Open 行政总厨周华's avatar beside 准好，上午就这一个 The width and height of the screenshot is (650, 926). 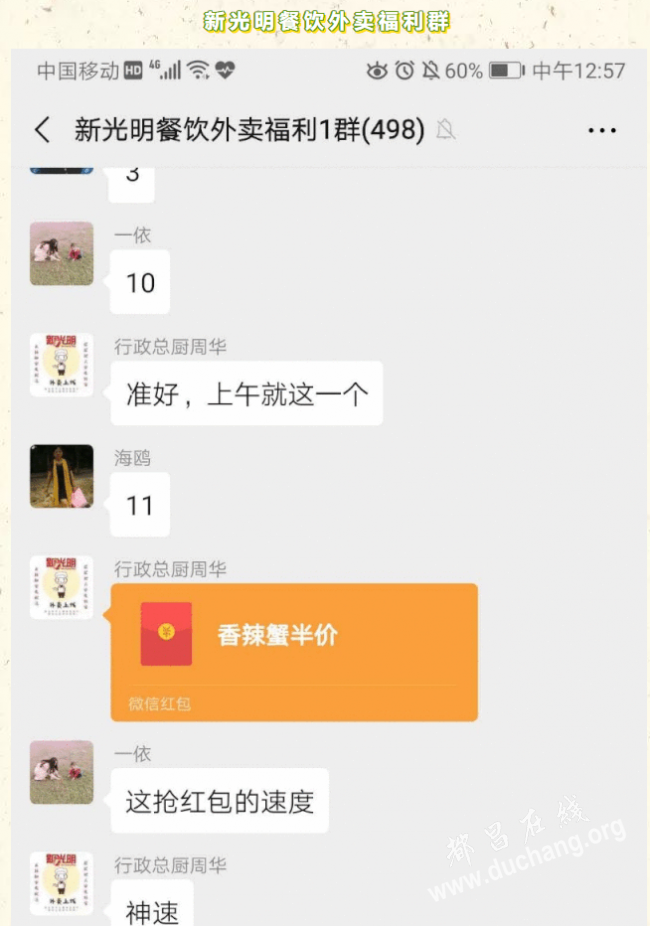pyautogui.click(x=61, y=365)
